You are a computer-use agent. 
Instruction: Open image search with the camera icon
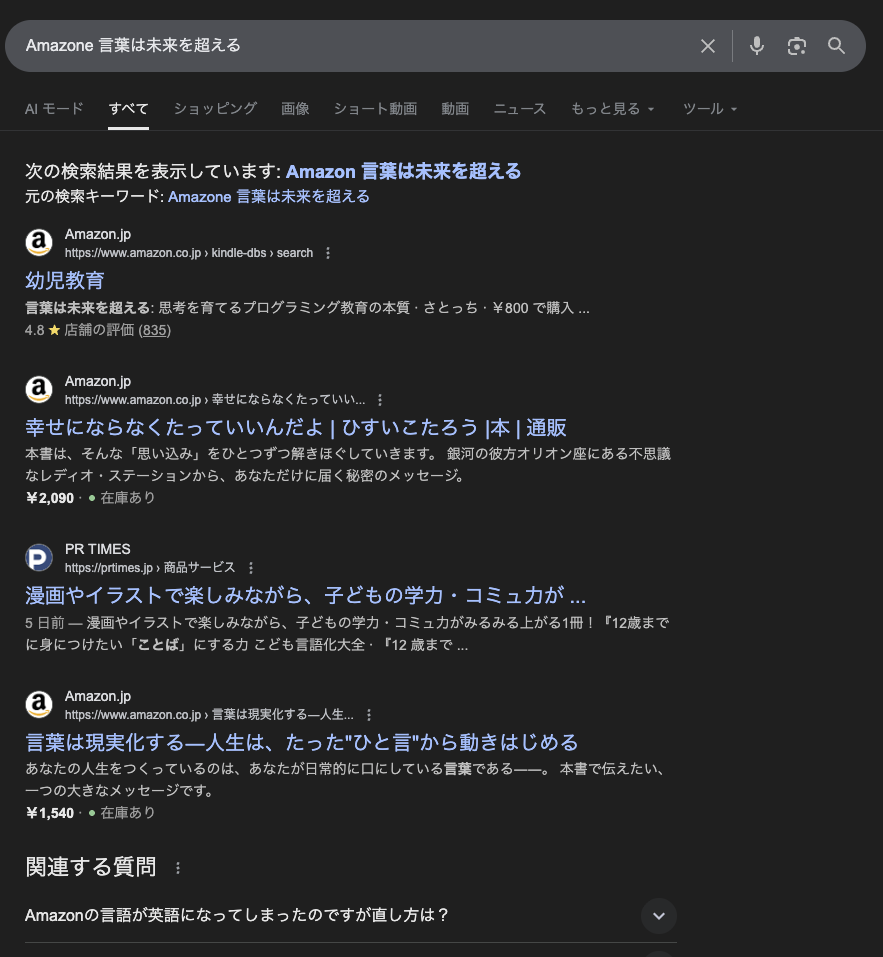pos(796,46)
